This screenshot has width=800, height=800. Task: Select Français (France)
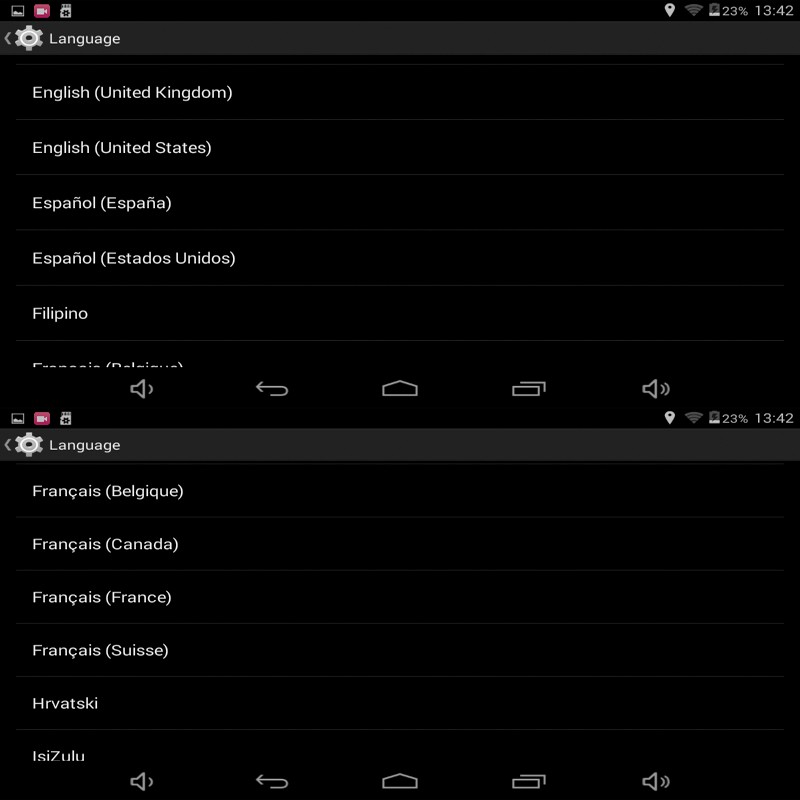point(102,597)
